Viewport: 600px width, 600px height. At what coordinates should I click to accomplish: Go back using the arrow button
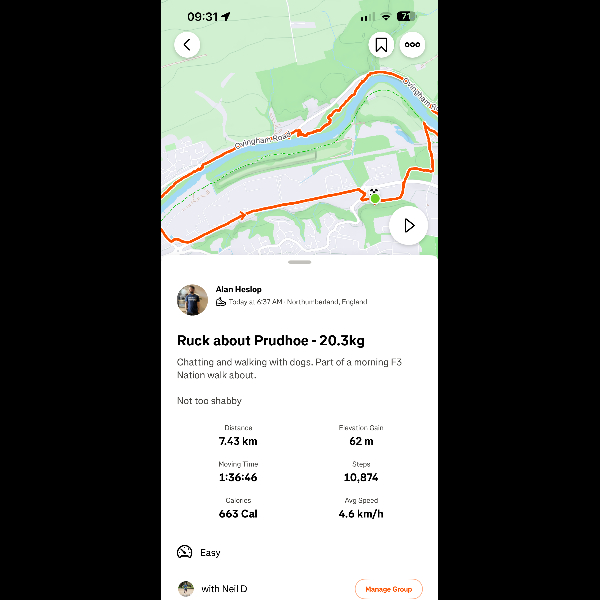click(x=187, y=45)
